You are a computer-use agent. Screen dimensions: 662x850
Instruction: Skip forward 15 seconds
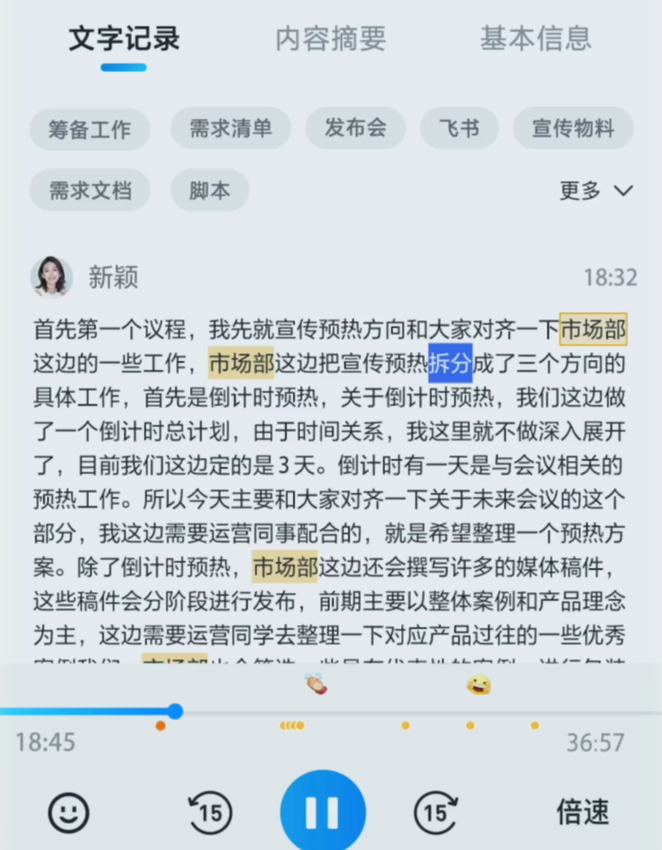pyautogui.click(x=435, y=812)
